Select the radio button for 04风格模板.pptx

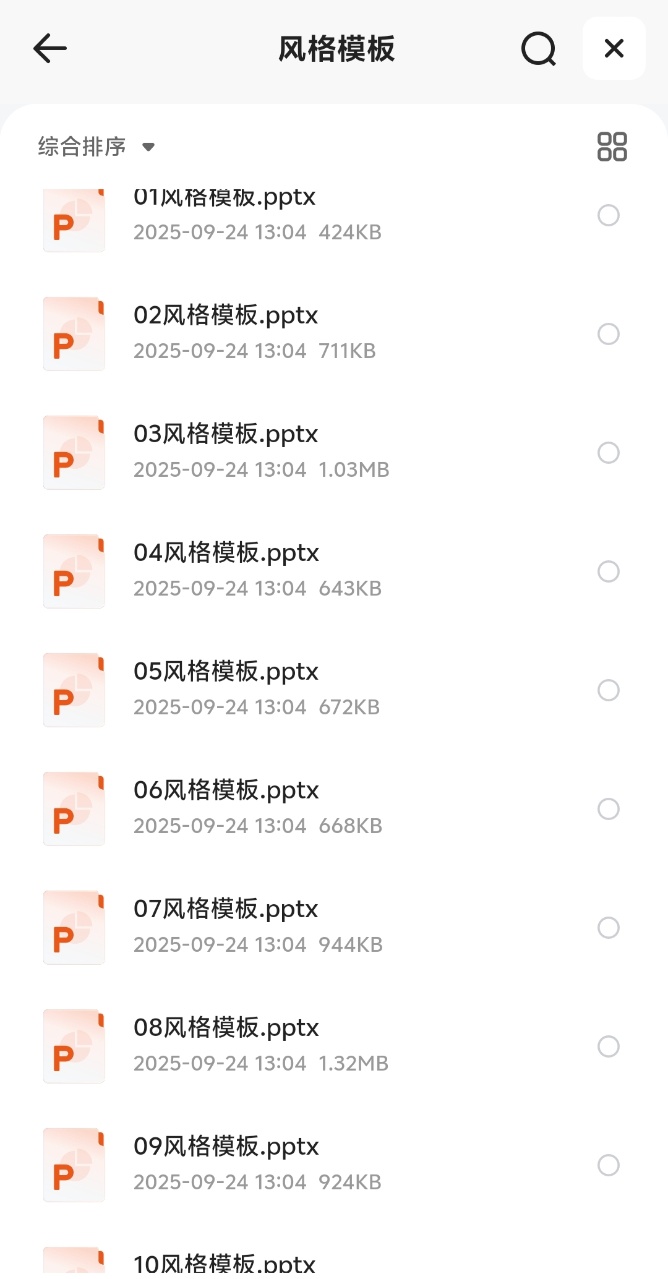[608, 571]
